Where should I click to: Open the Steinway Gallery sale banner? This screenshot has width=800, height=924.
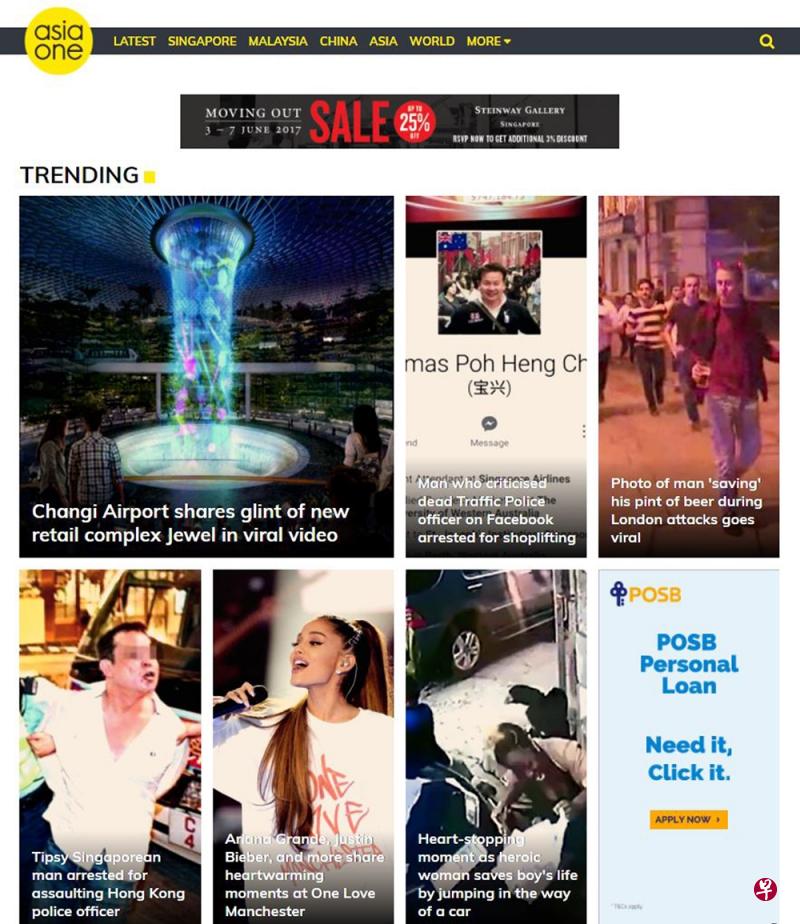[x=399, y=121]
